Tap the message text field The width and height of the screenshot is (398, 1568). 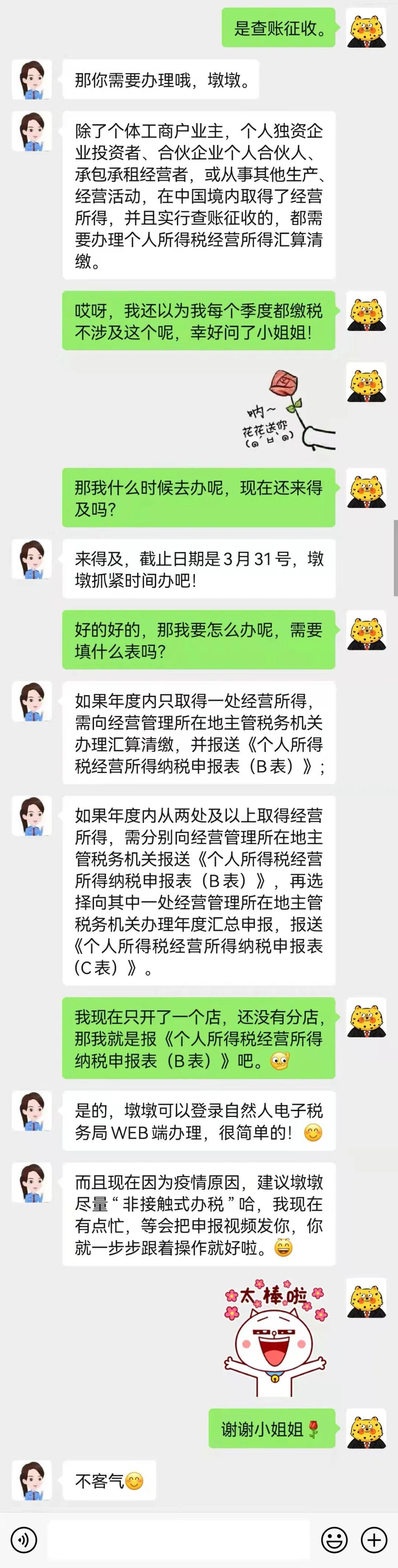click(179, 1539)
